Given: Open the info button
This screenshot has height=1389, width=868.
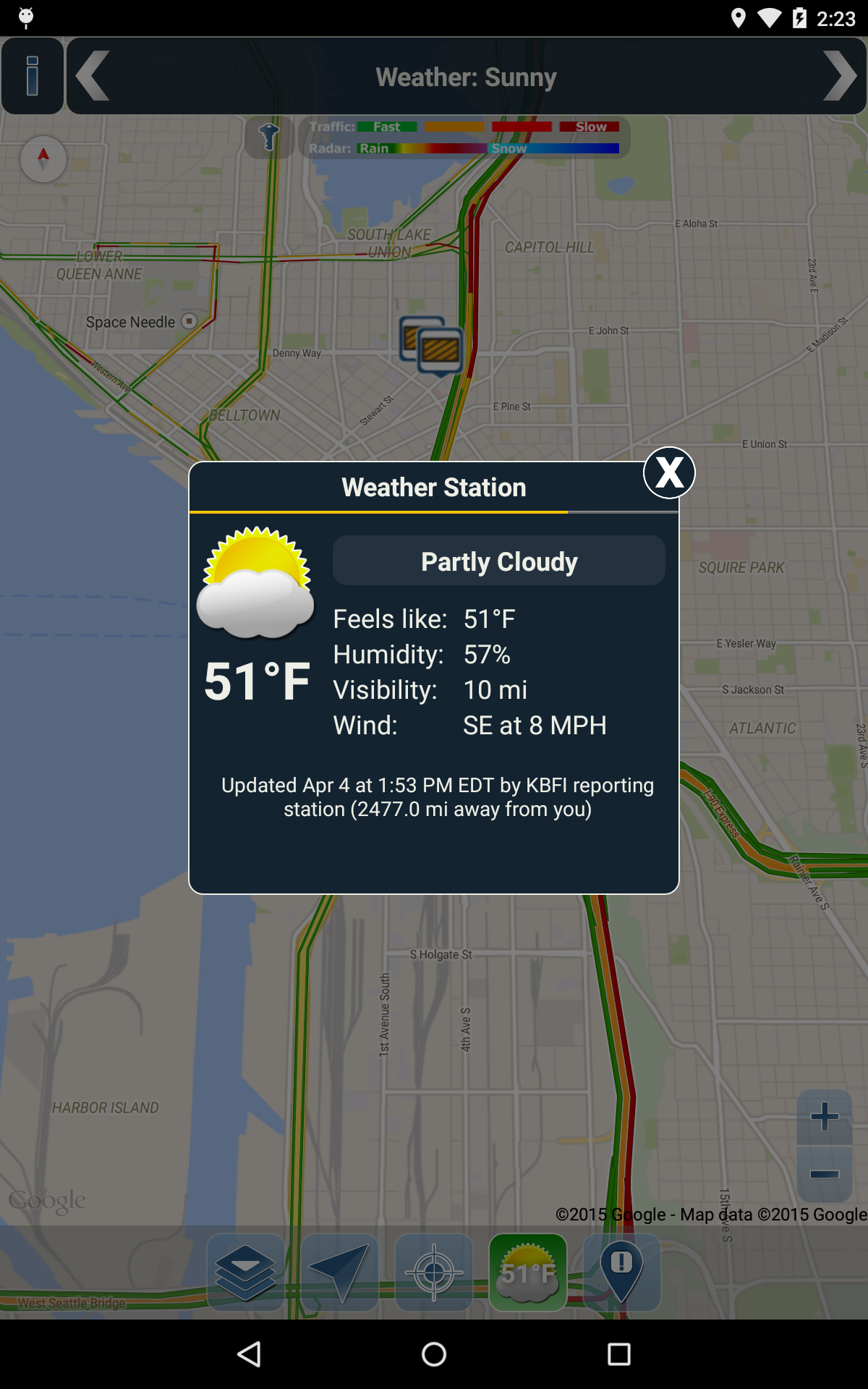Looking at the screenshot, I should click(32, 76).
